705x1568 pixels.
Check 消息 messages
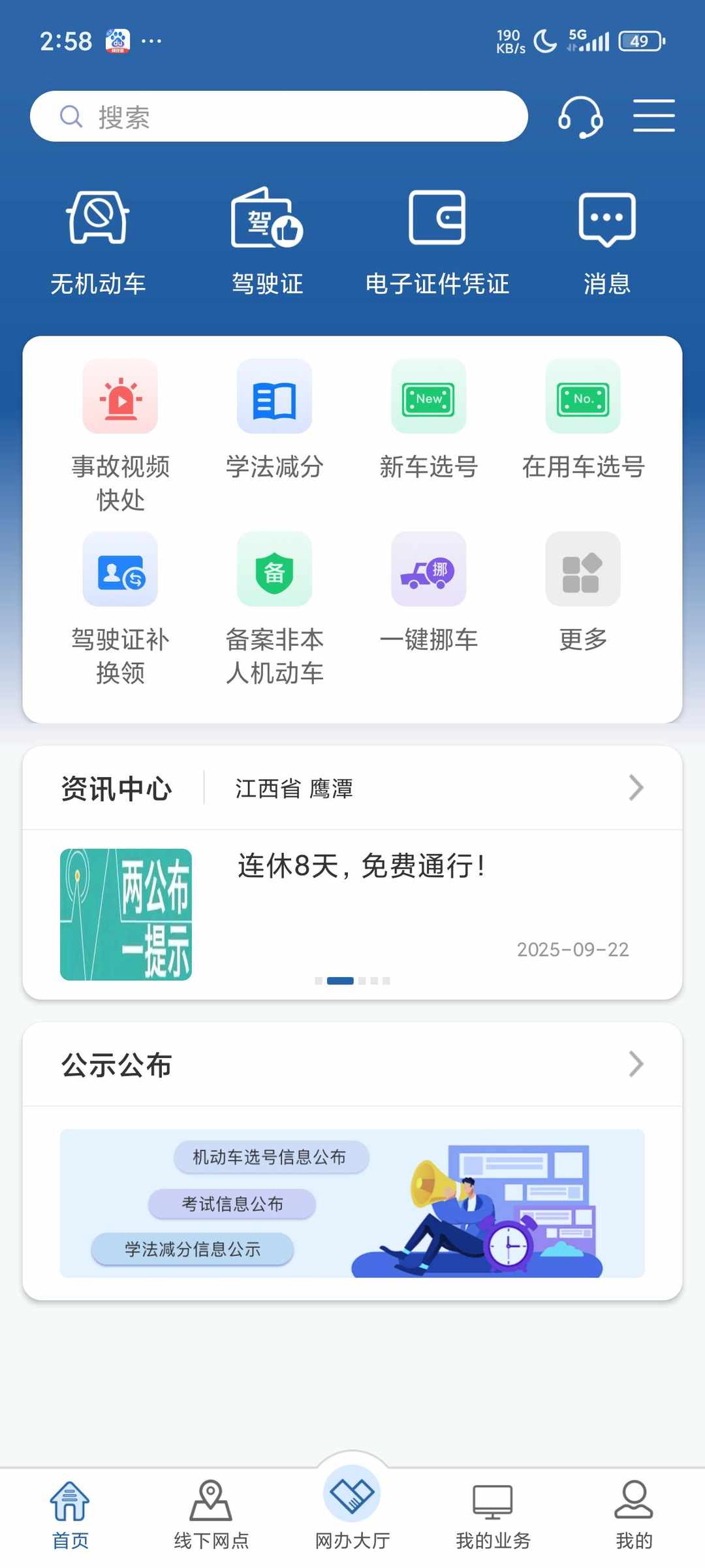coord(606,240)
